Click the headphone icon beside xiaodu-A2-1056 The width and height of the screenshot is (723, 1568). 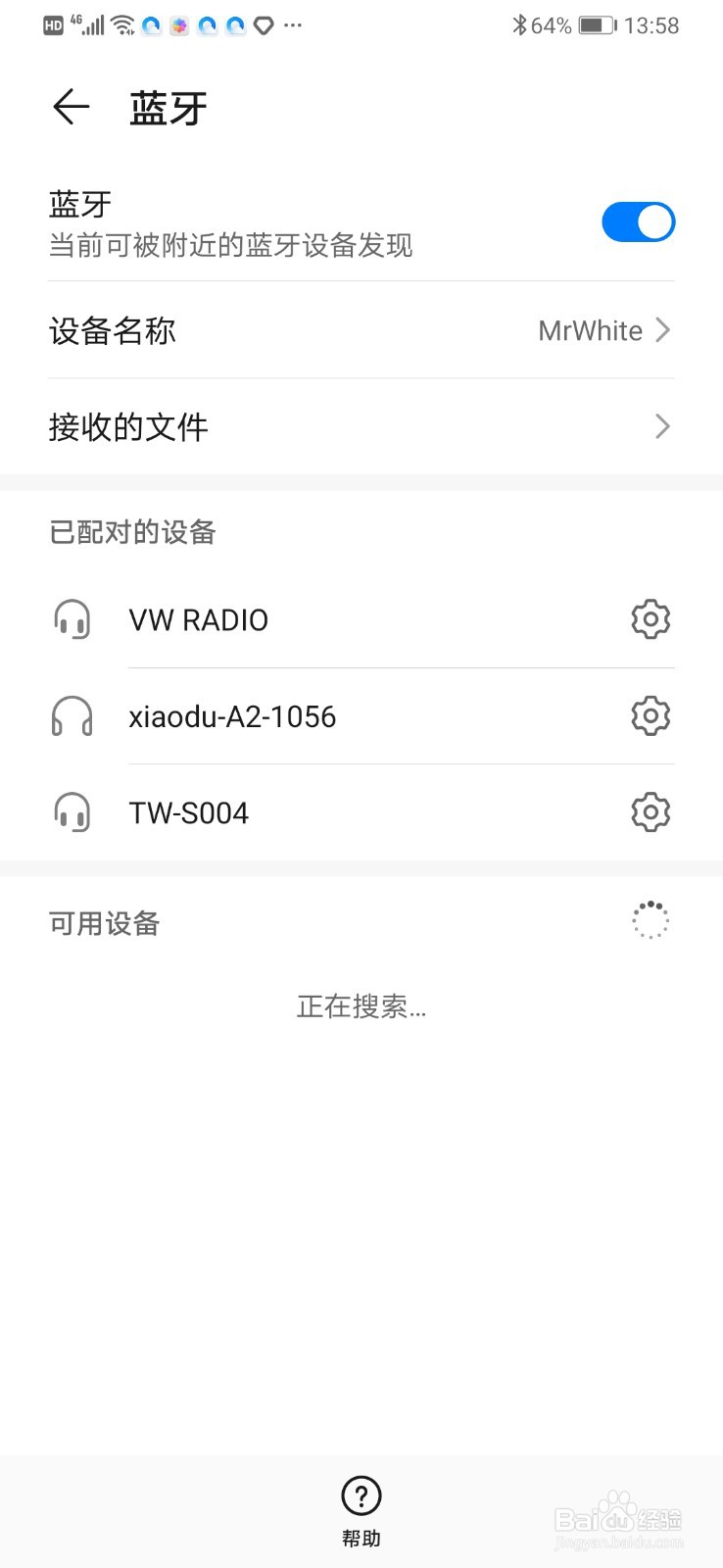[71, 716]
